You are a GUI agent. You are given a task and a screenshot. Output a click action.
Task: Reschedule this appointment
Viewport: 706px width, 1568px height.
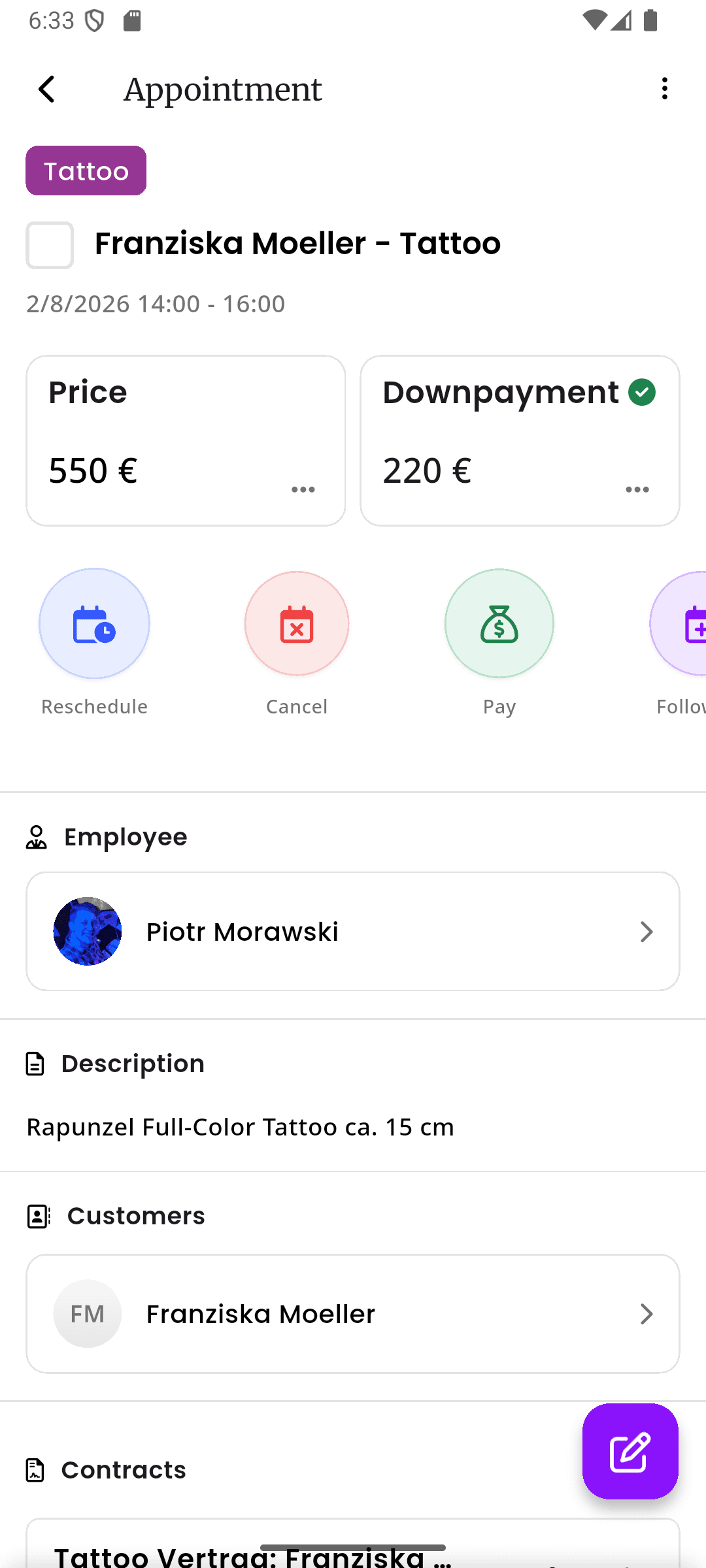(x=94, y=624)
